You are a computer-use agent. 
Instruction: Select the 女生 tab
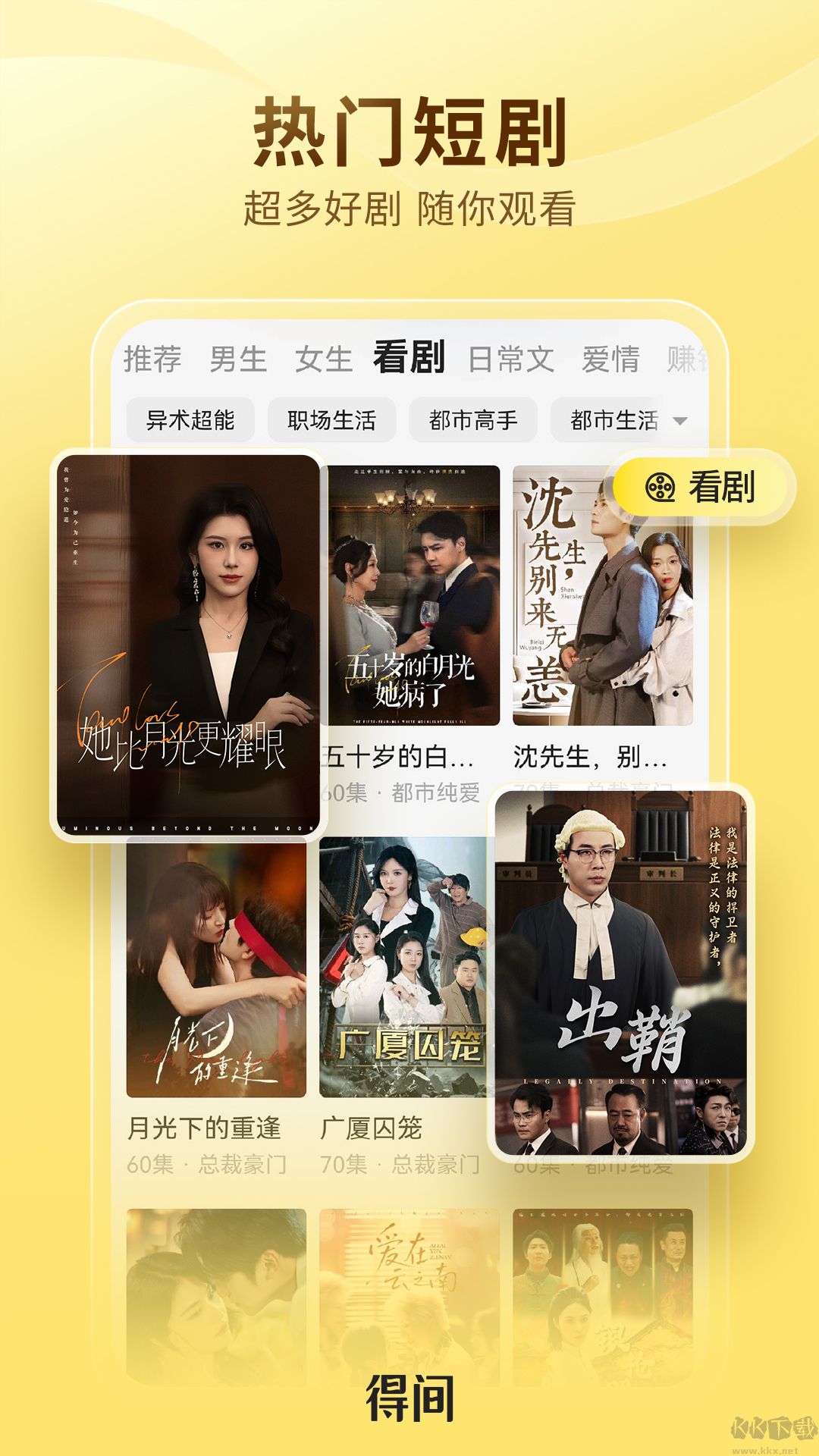(x=326, y=360)
